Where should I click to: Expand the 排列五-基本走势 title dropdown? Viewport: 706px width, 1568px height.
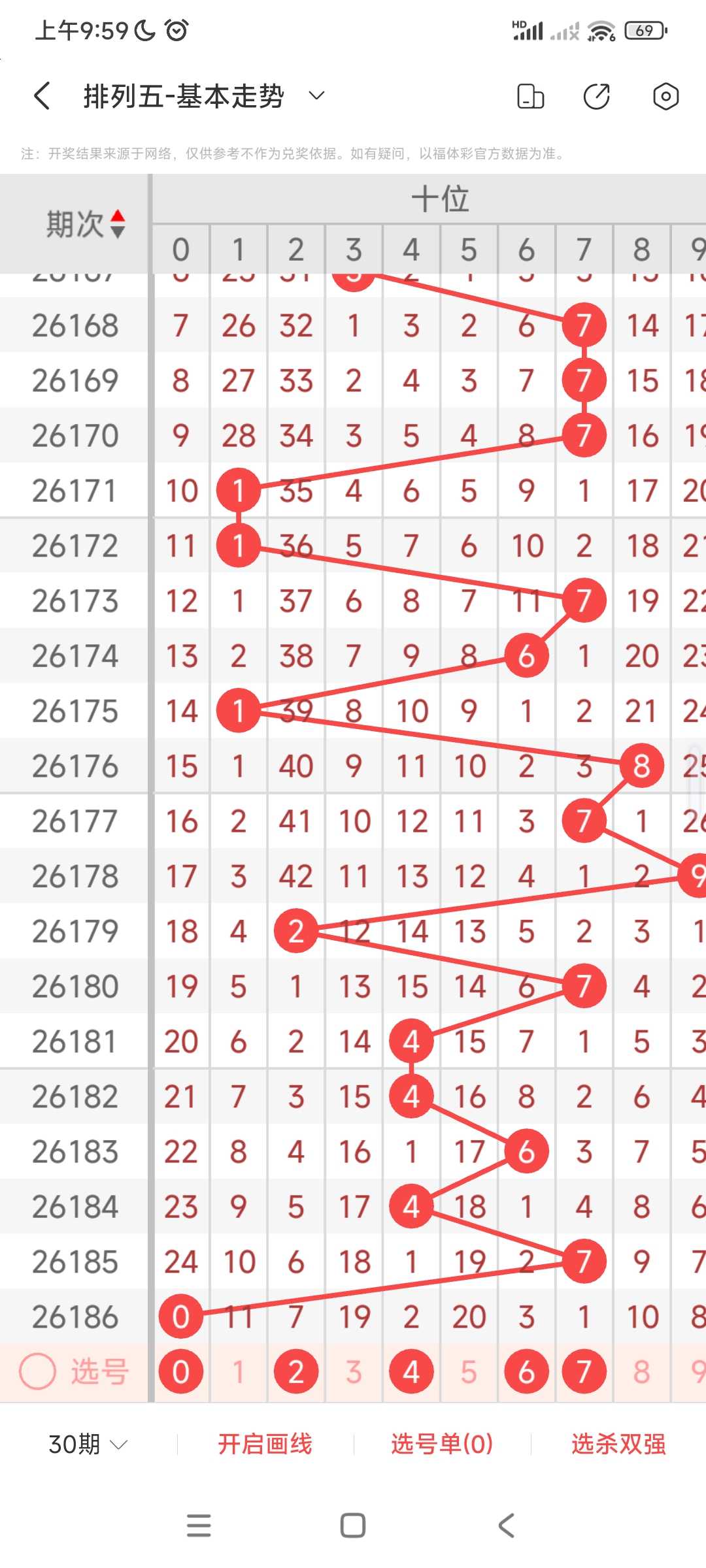(x=317, y=96)
